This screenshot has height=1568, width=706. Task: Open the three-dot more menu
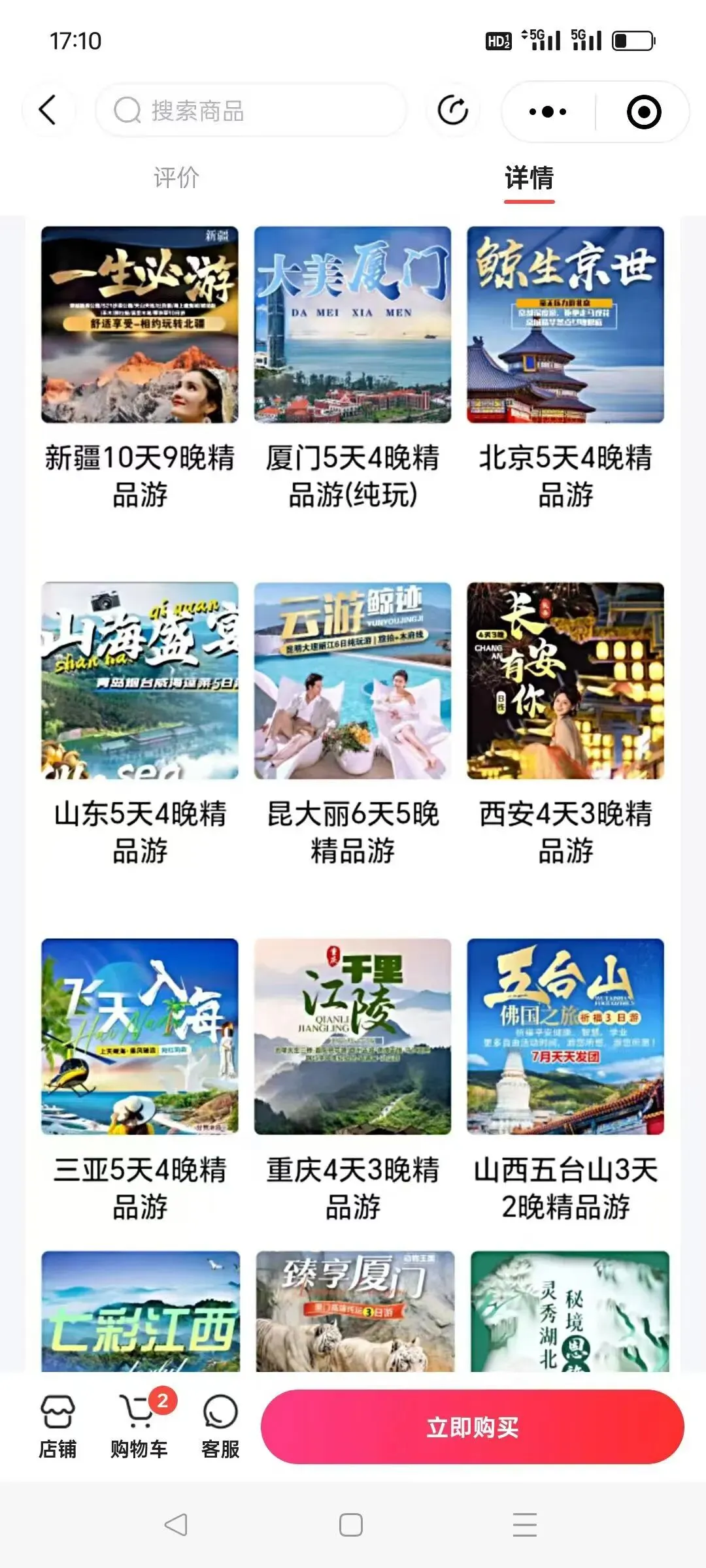[548, 112]
